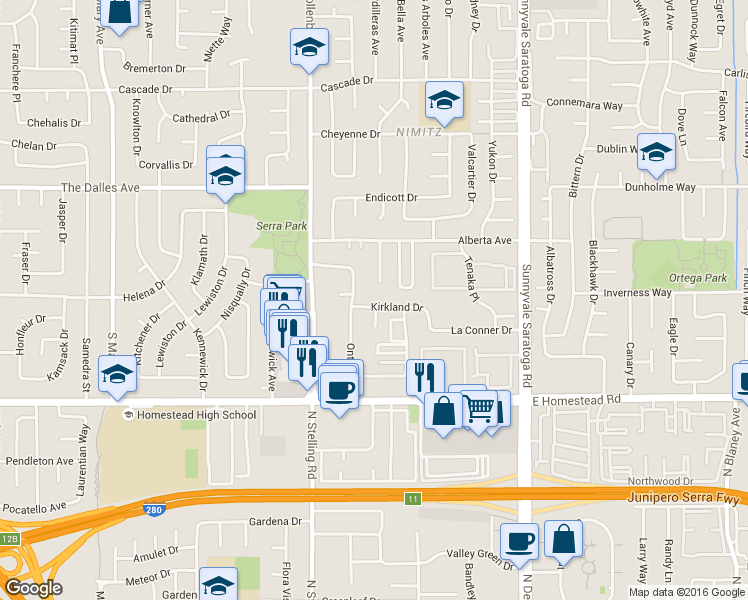This screenshot has width=748, height=600.
Task: Open the school marker on Cascade Dr
Action: pos(309,48)
